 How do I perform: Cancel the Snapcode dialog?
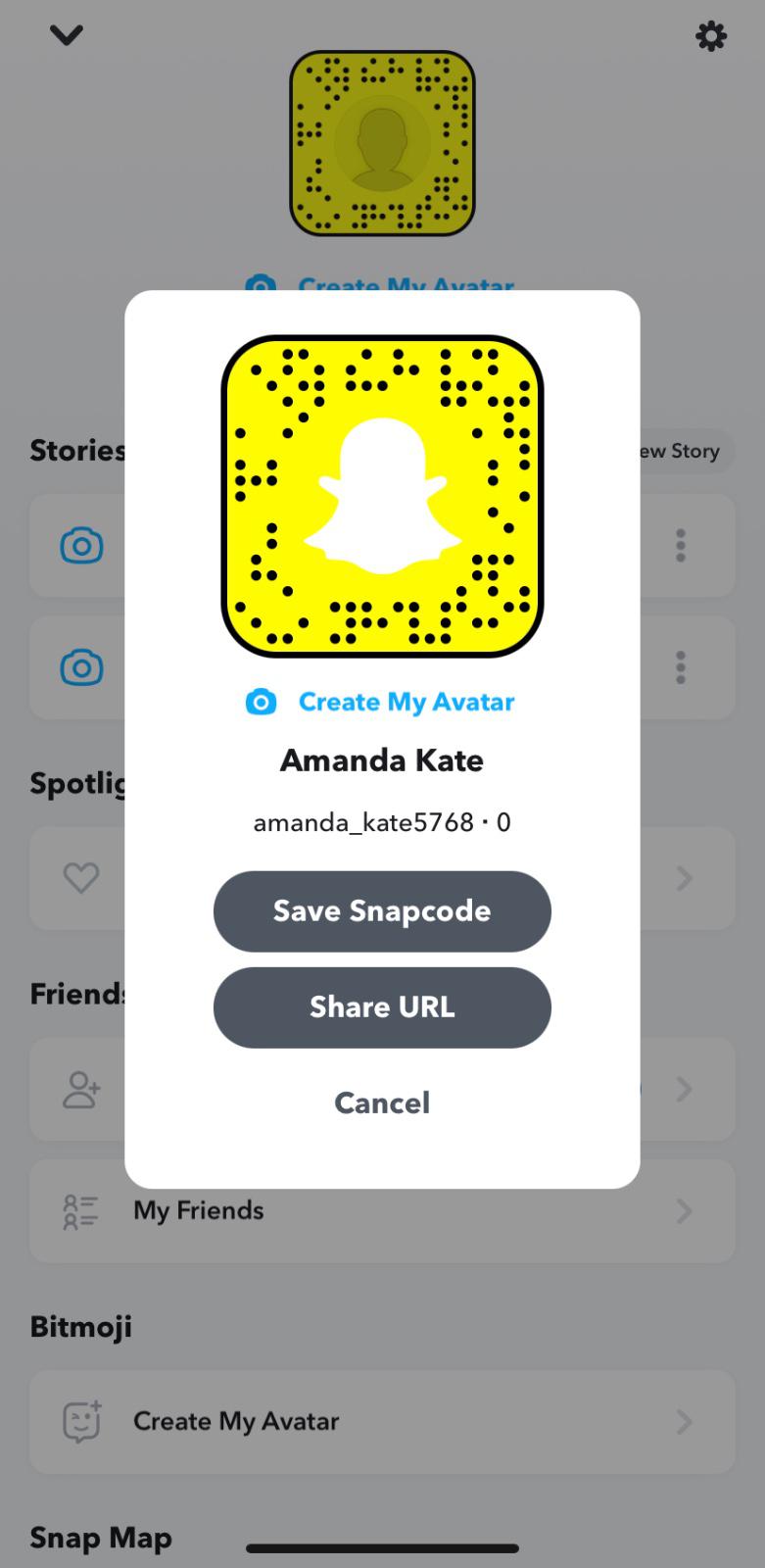click(382, 1102)
